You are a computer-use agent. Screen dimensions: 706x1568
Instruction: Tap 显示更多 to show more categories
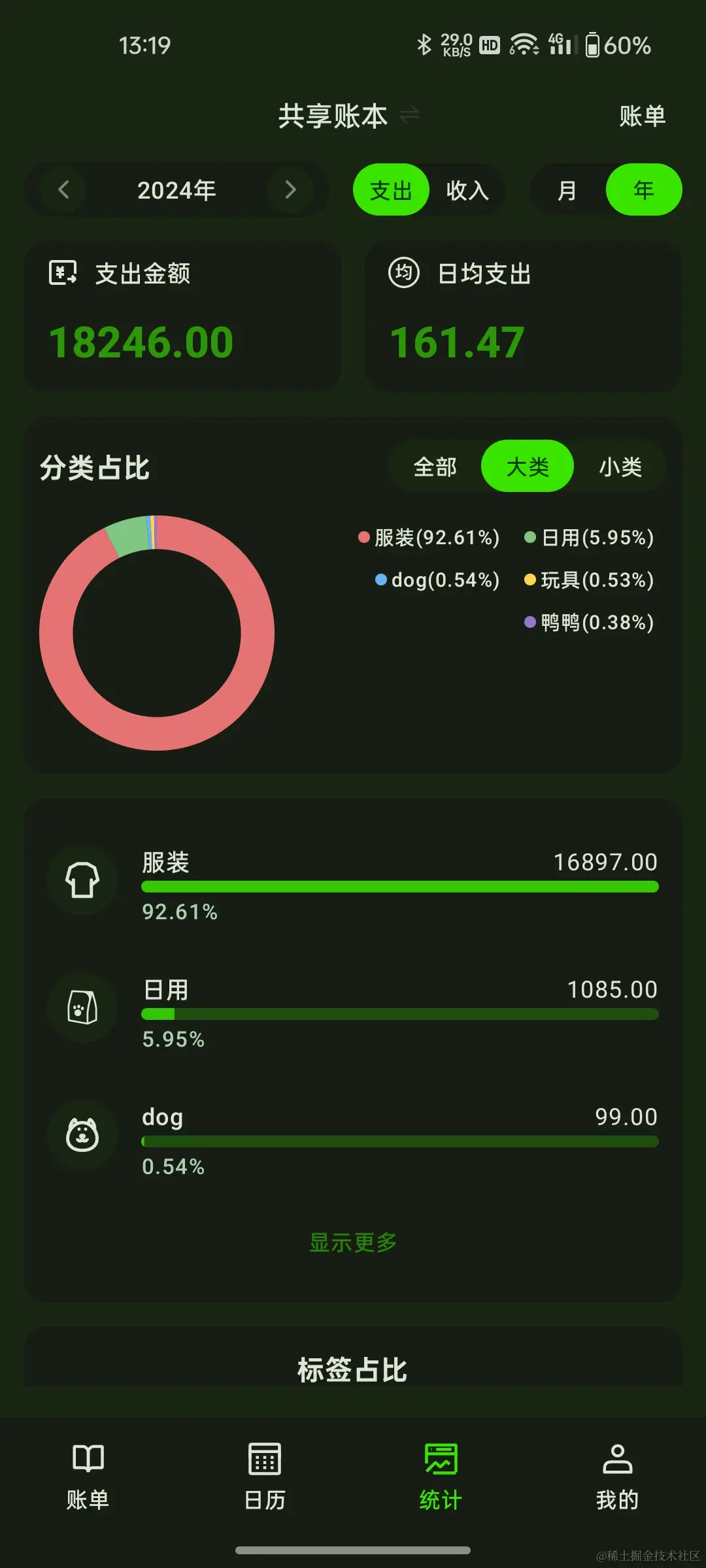353,1242
